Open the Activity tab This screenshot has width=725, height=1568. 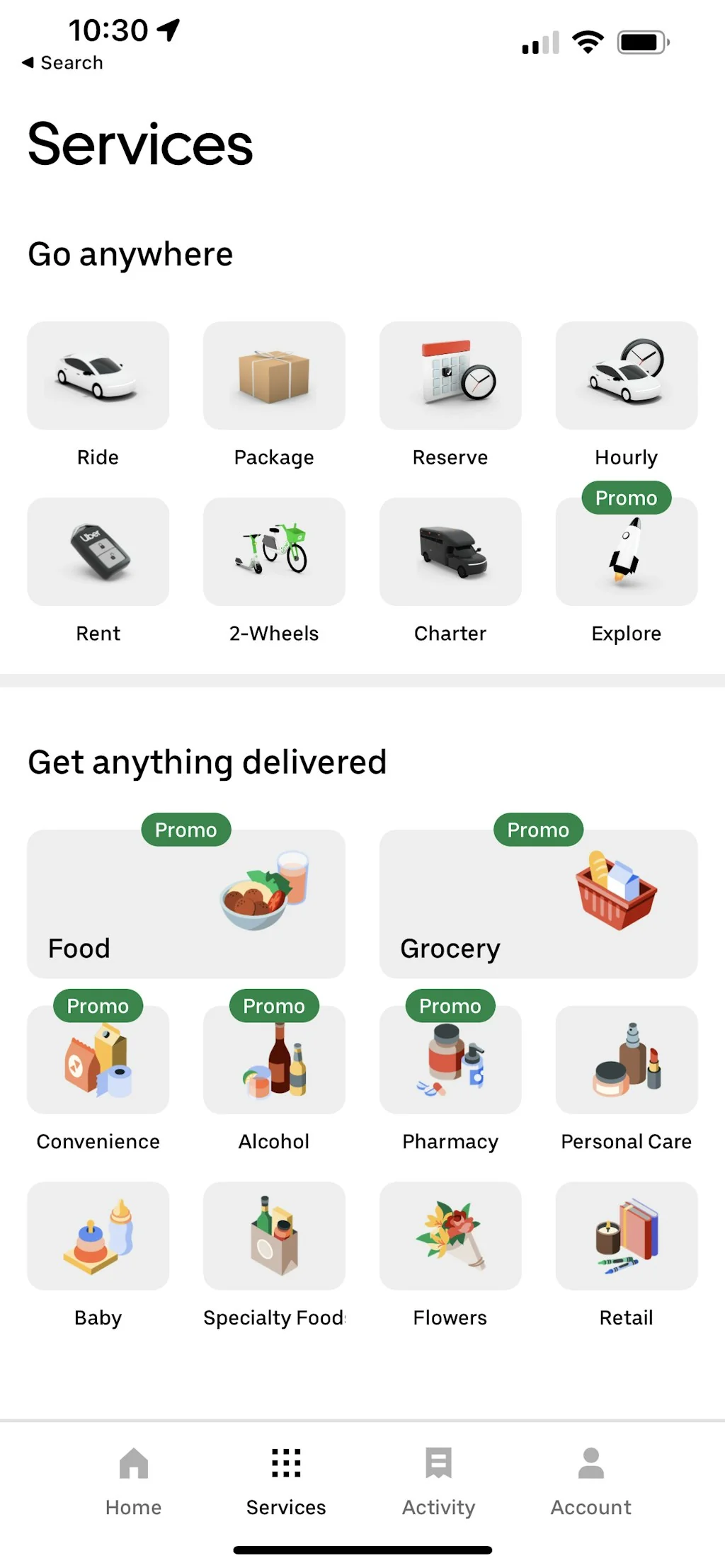438,1480
